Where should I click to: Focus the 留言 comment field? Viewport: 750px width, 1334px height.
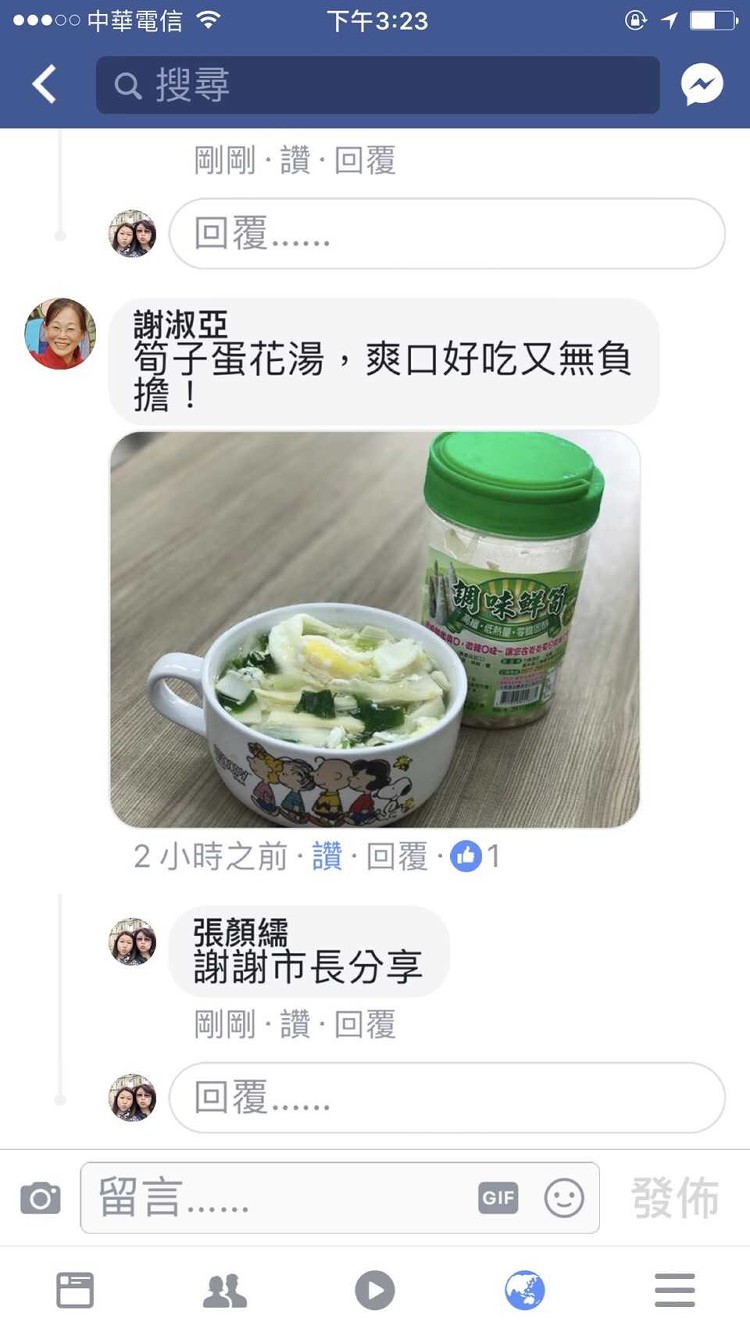(x=280, y=1197)
